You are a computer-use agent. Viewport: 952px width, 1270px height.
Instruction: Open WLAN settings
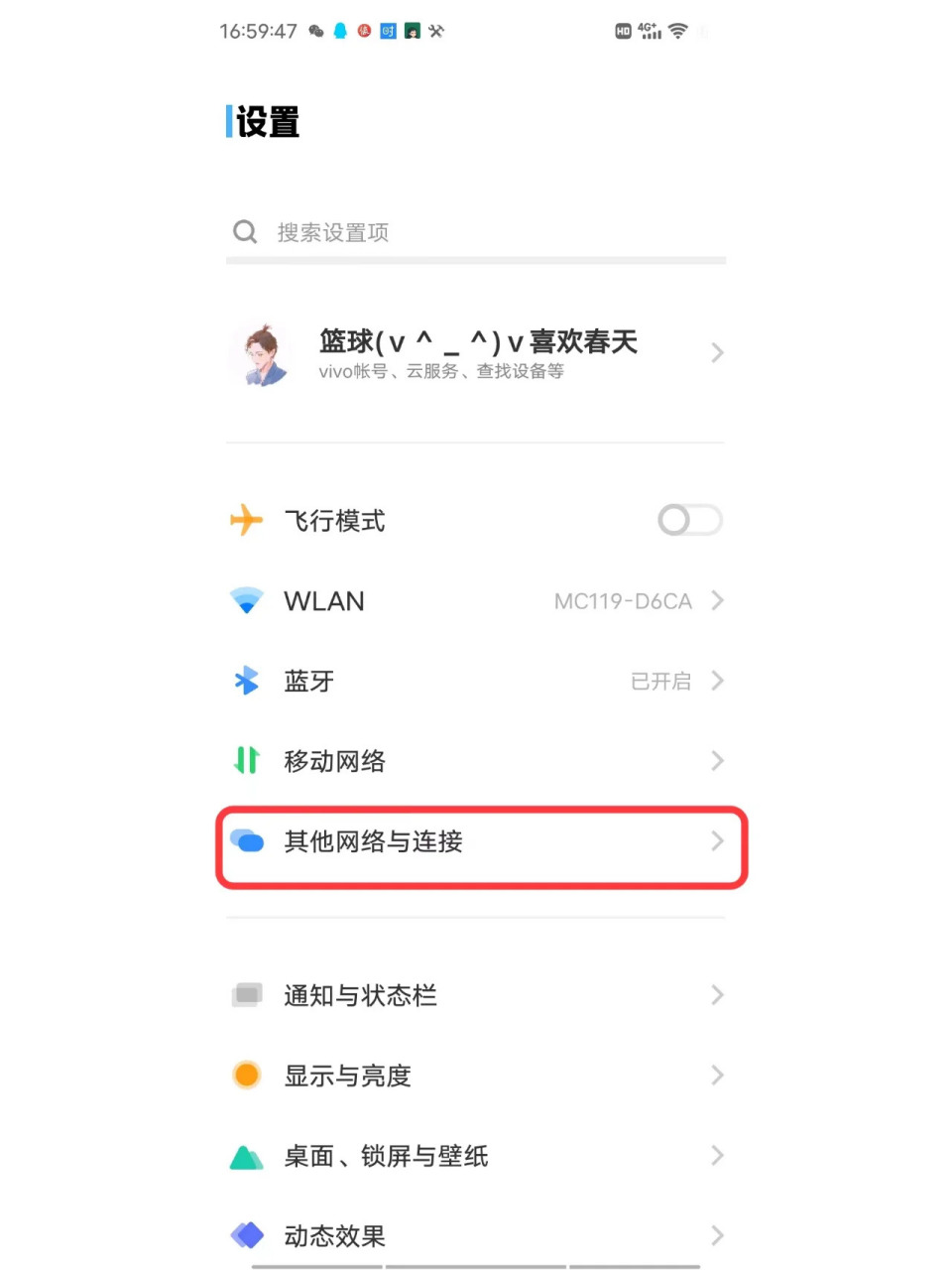pyautogui.click(x=476, y=601)
